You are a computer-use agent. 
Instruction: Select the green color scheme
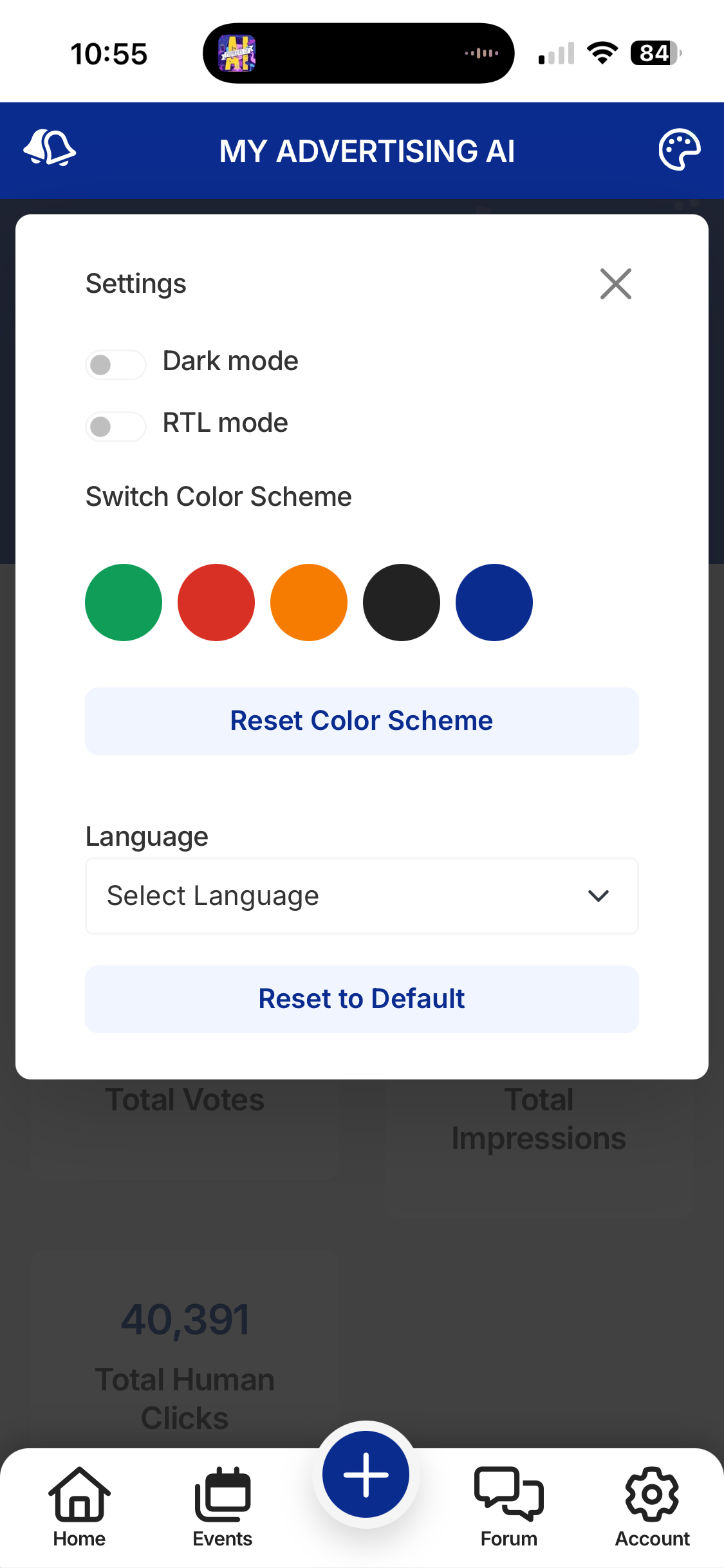coord(124,602)
